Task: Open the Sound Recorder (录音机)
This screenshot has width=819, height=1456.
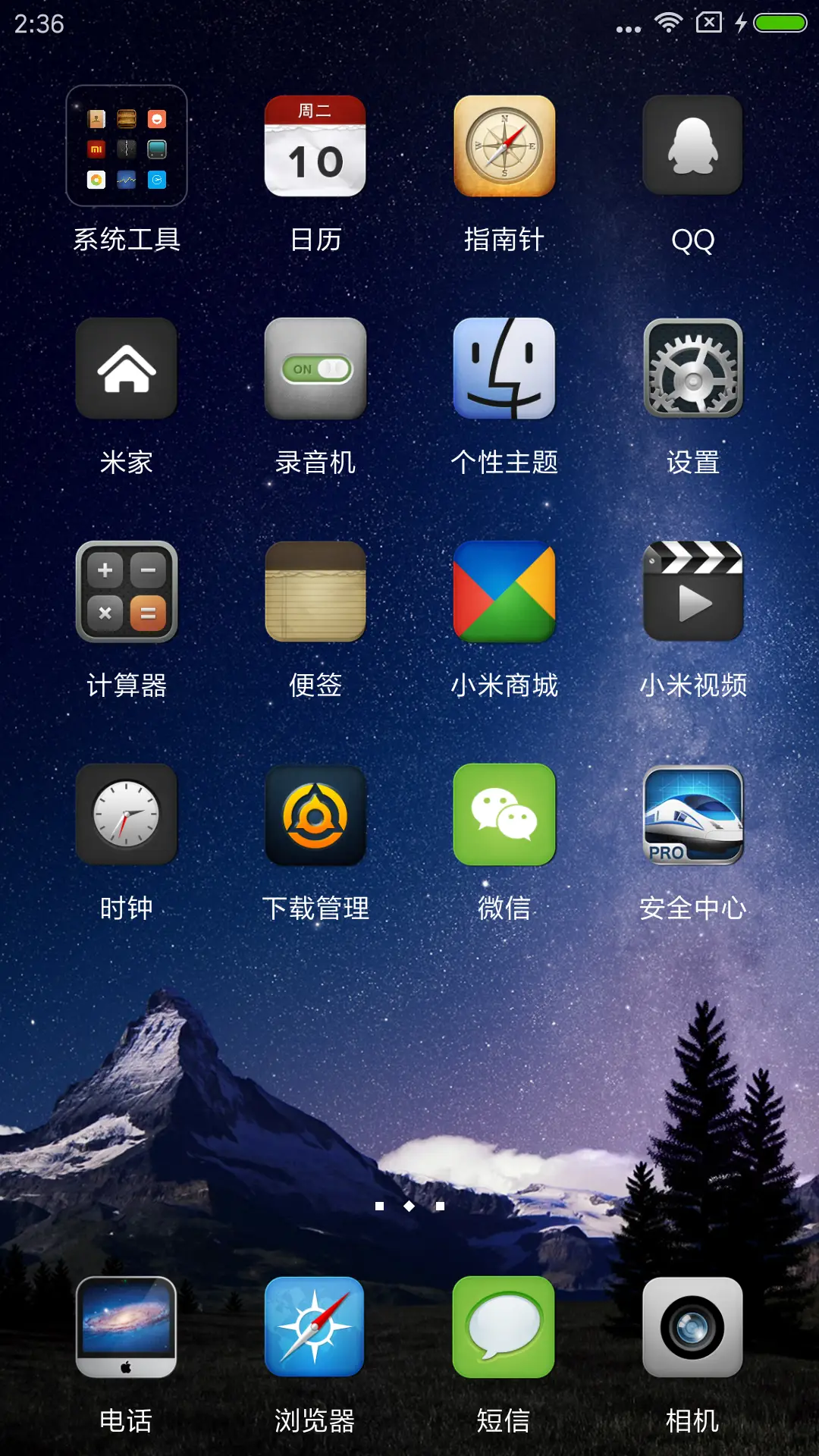Action: click(x=315, y=369)
